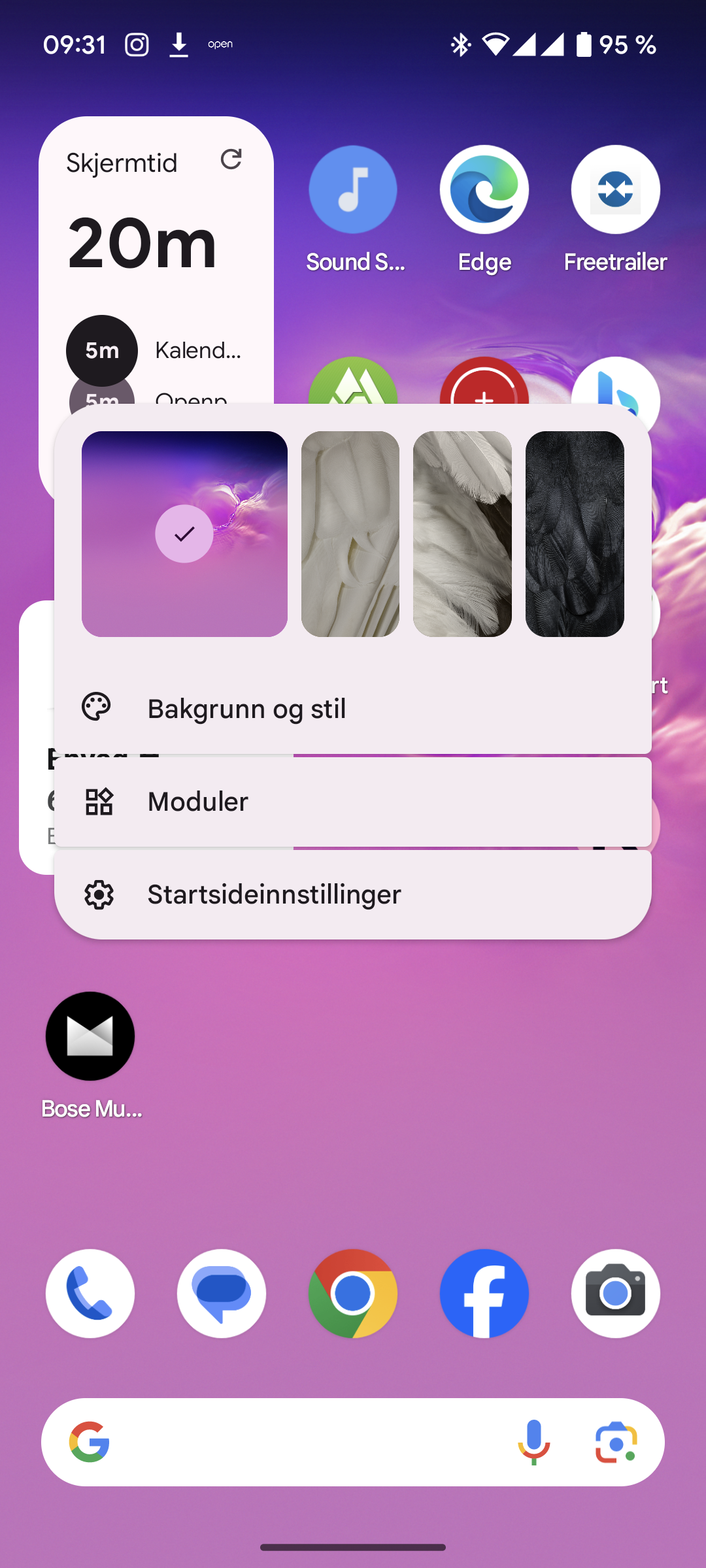The image size is (706, 1568).
Task: Launch the Sound S… app
Action: click(x=353, y=190)
